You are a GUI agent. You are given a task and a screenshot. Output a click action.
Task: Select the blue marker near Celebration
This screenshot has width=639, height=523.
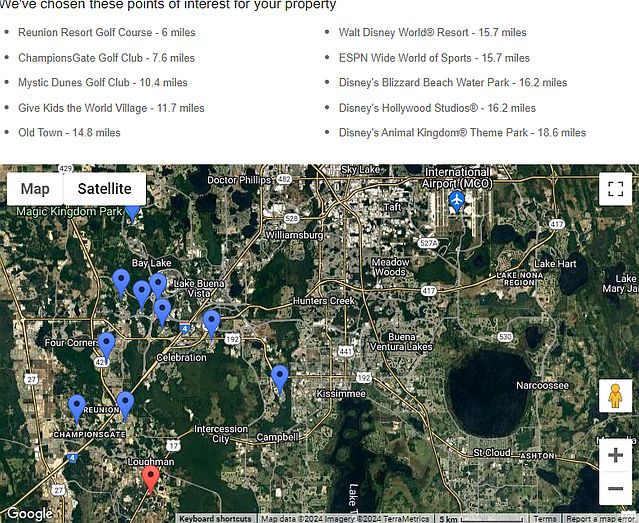211,322
